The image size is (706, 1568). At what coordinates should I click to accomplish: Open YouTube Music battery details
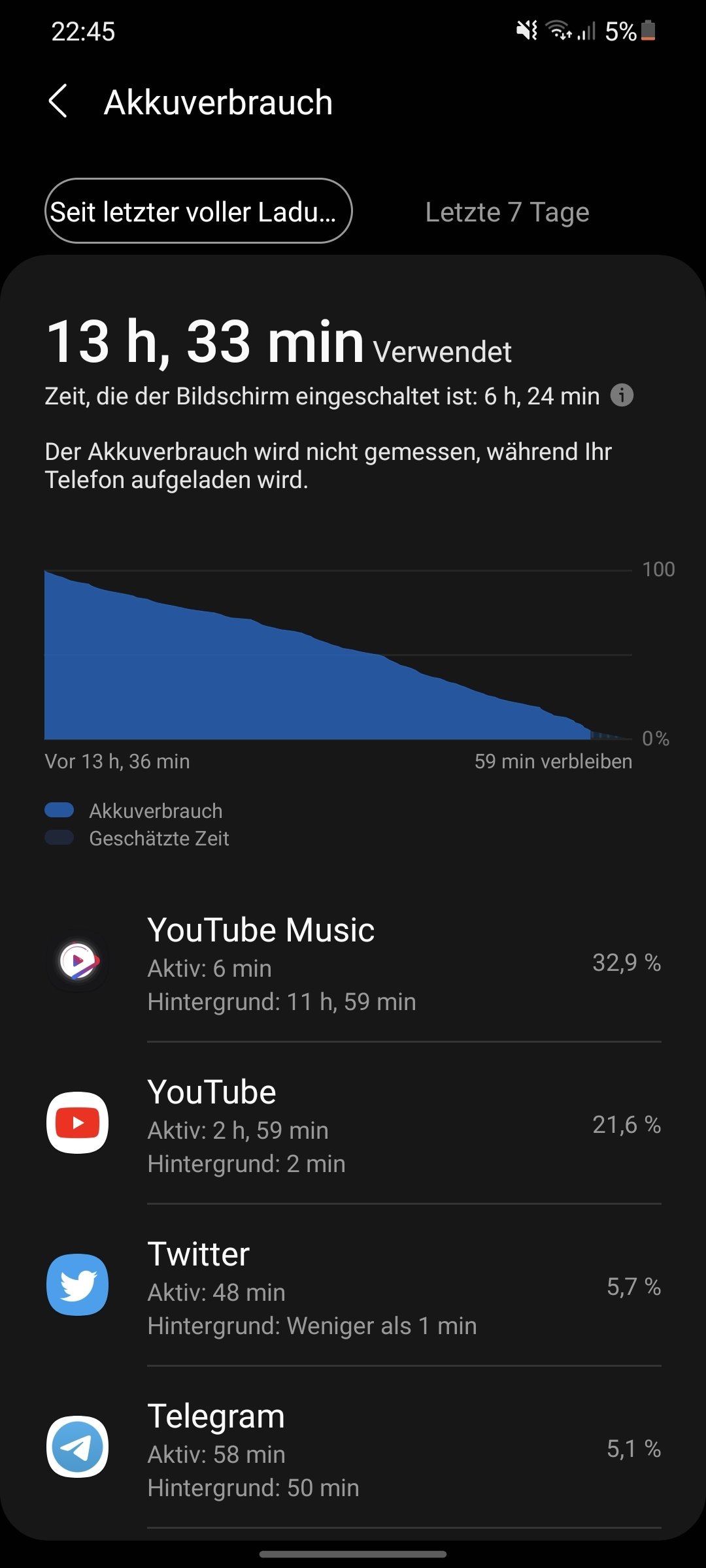tap(353, 962)
